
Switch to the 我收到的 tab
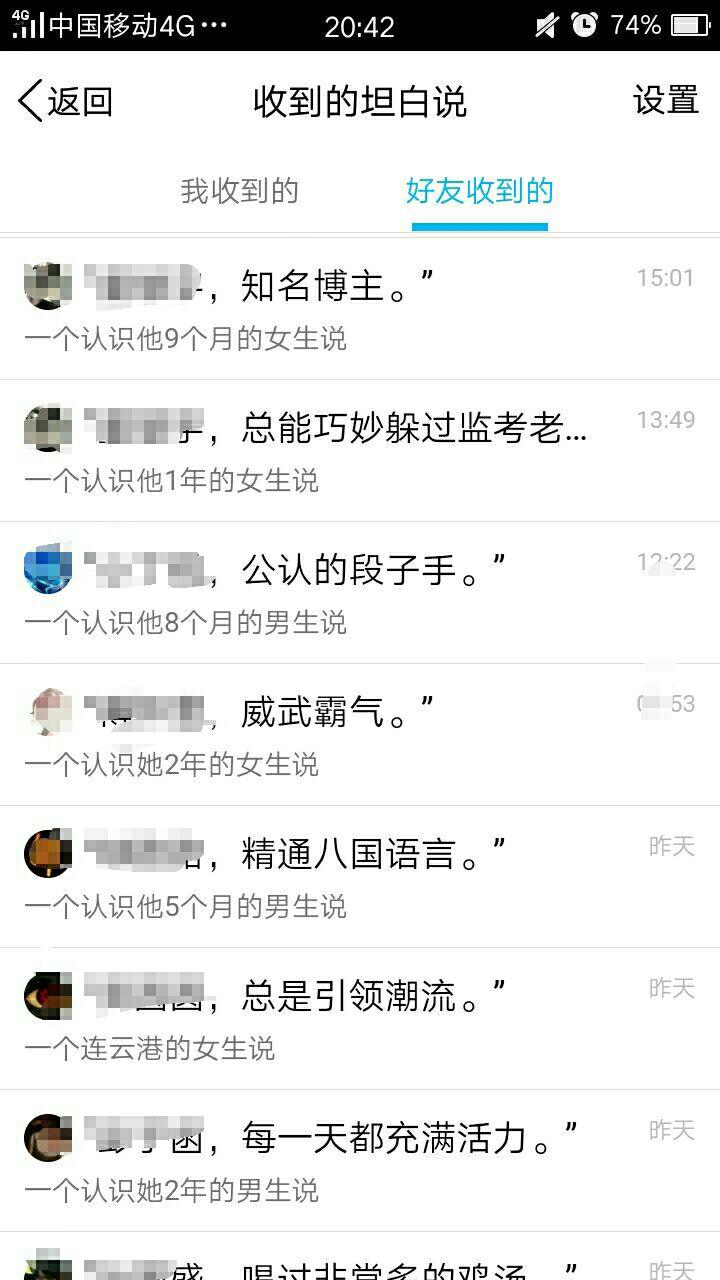(239, 191)
